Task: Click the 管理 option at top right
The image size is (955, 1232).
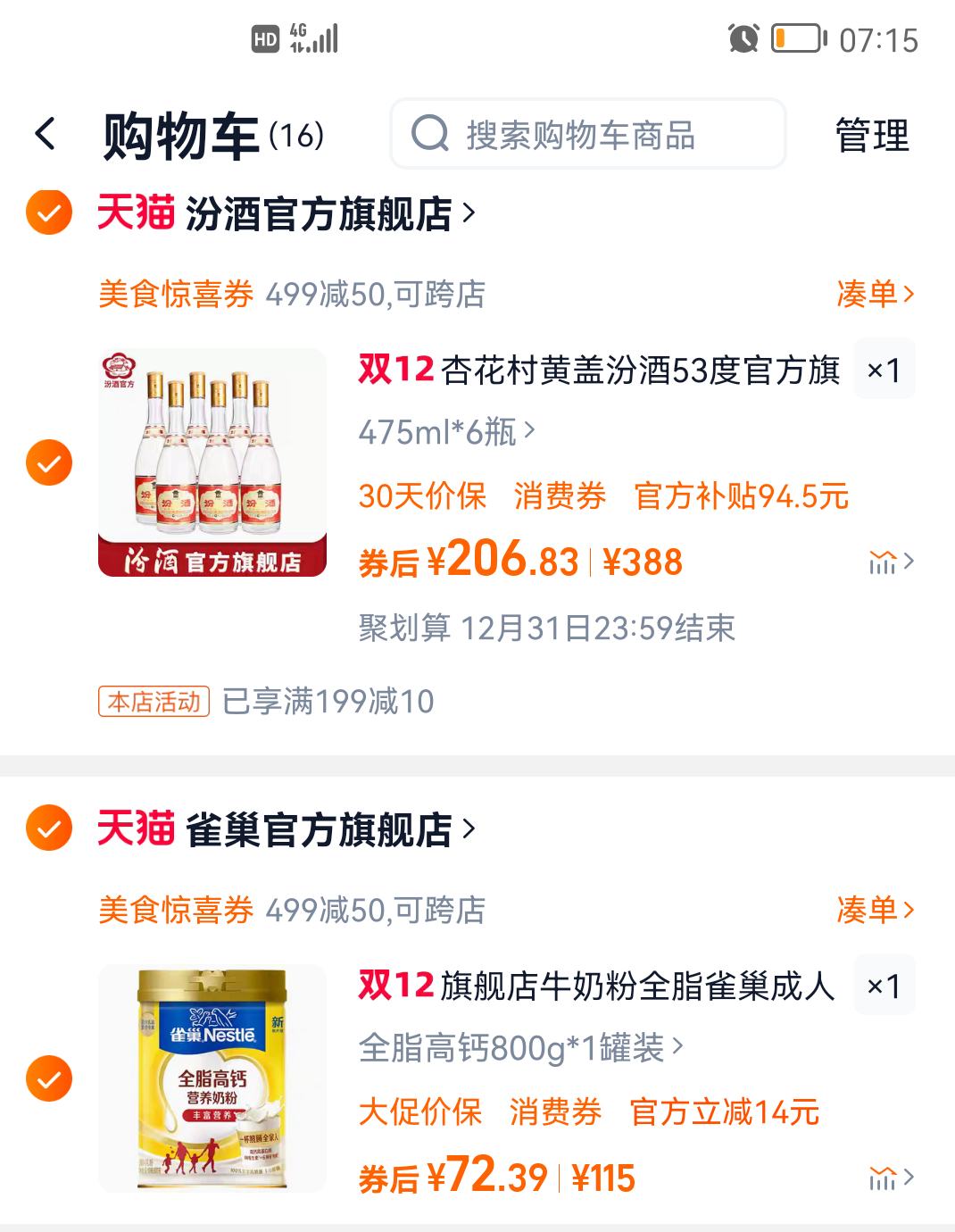Action: tap(871, 134)
